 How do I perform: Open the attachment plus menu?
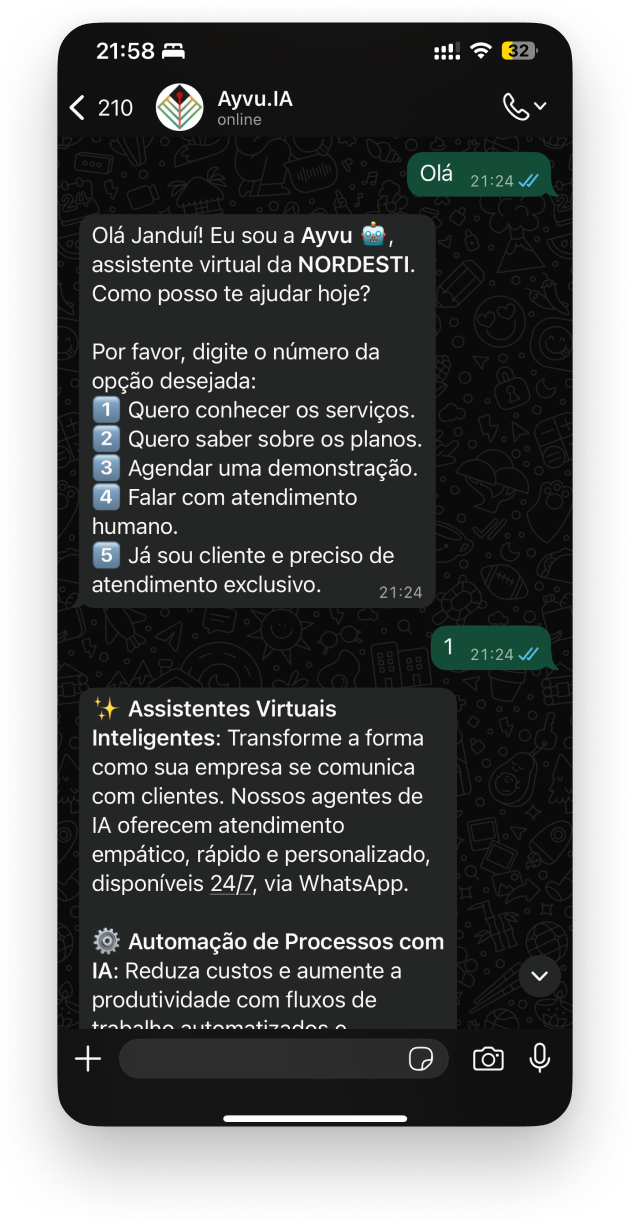[88, 1059]
